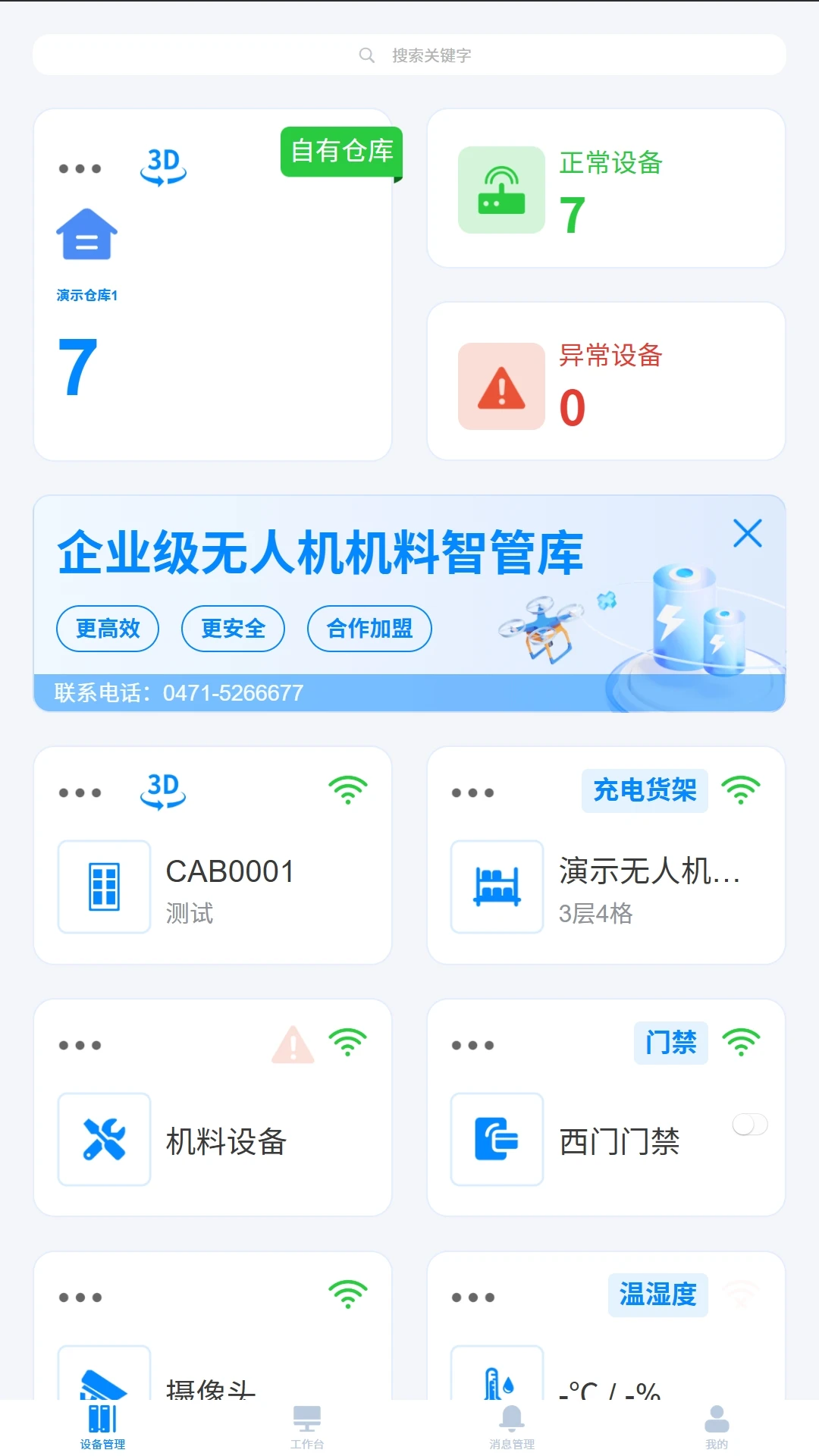Open the three-dot menu on 演示仓库1 card
This screenshot has height=1456, width=819.
pos(80,168)
